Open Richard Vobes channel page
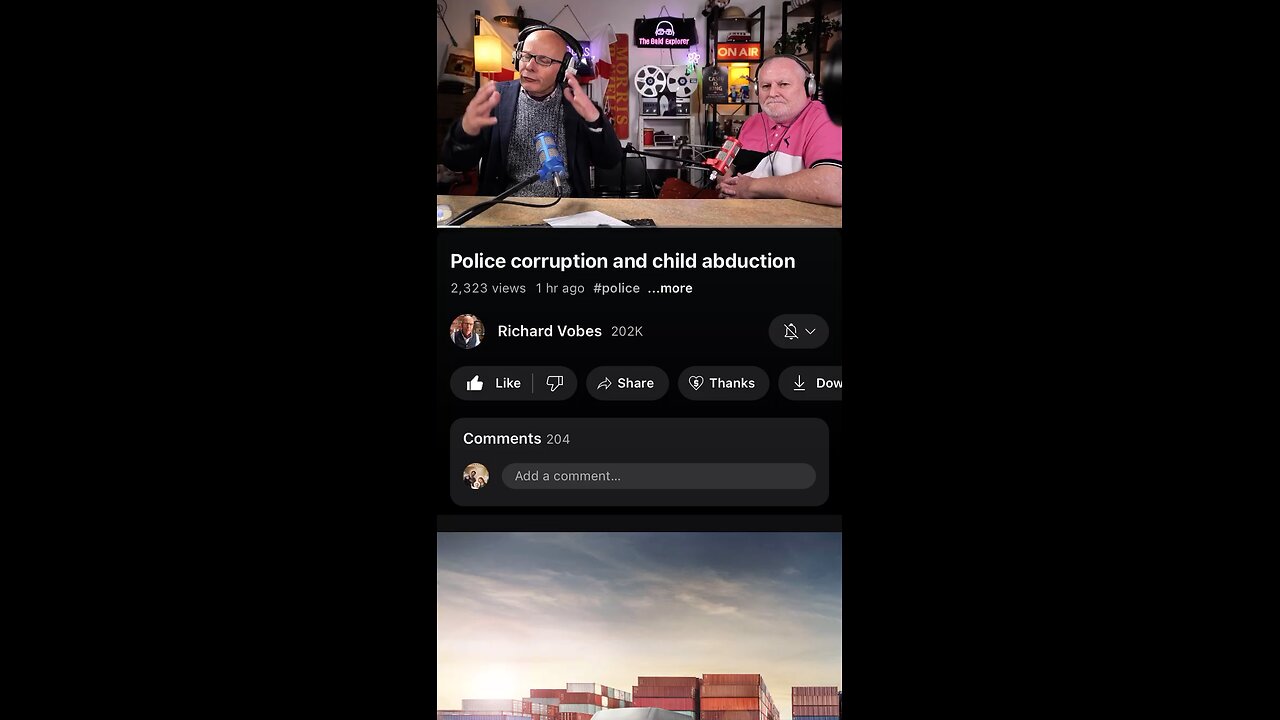Viewport: 1280px width, 720px height. click(x=549, y=331)
